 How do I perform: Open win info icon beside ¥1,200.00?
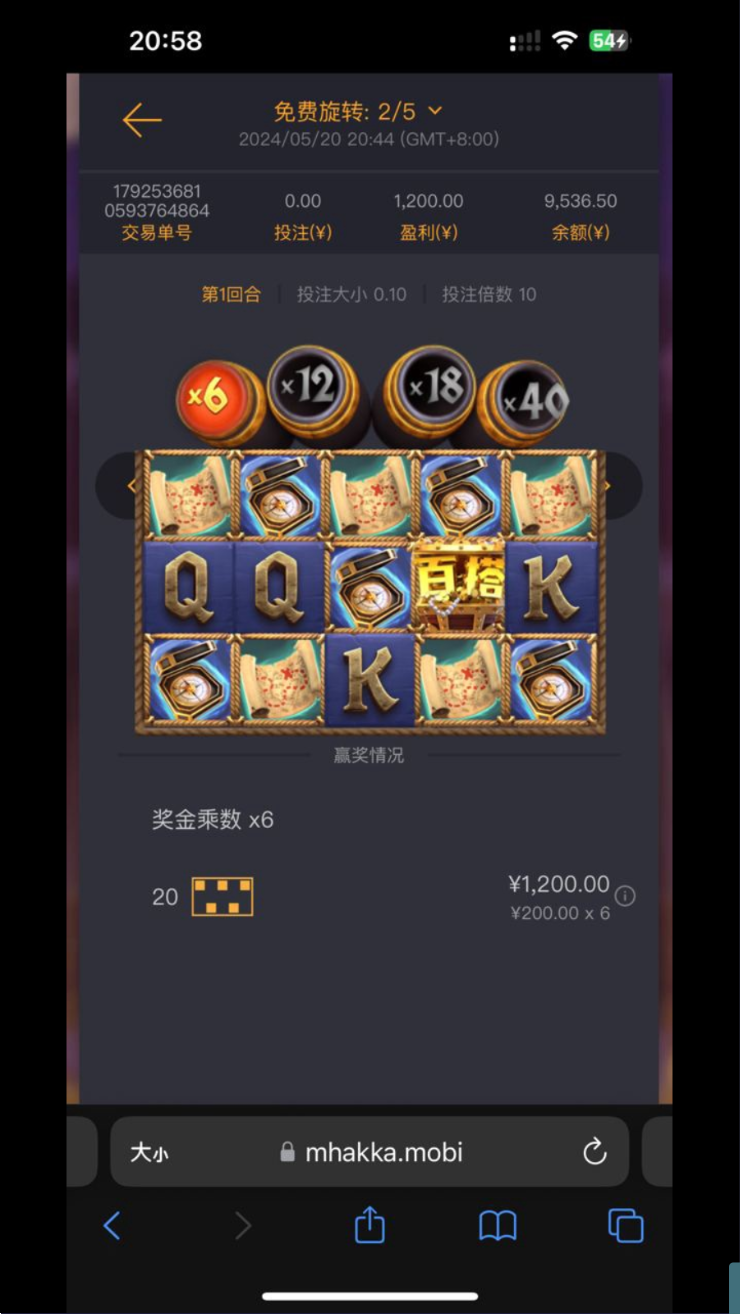[x=625, y=896]
